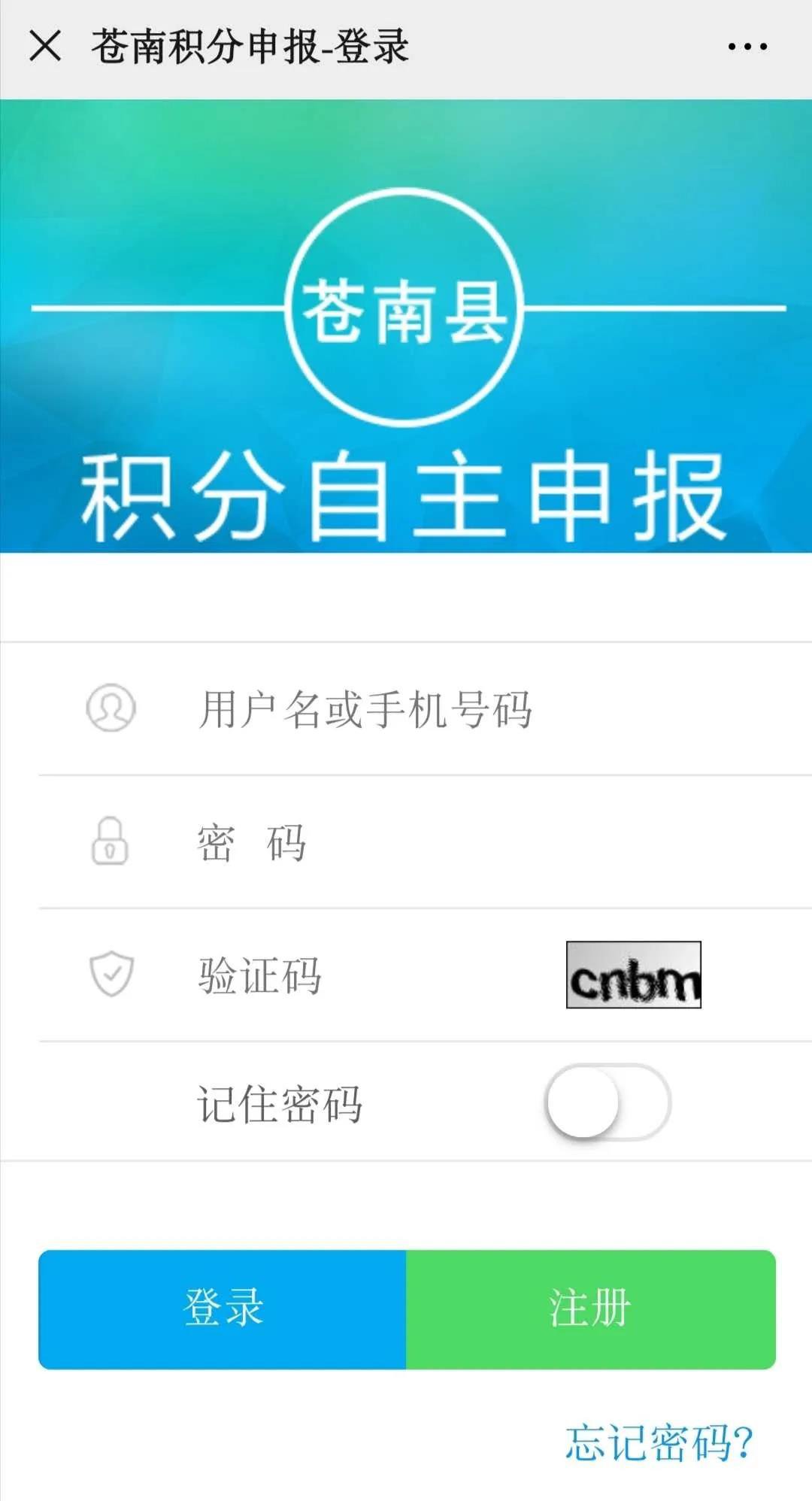Focus the 用户名或手机号码 field
The width and height of the screenshot is (812, 1501).
pyautogui.click(x=451, y=709)
